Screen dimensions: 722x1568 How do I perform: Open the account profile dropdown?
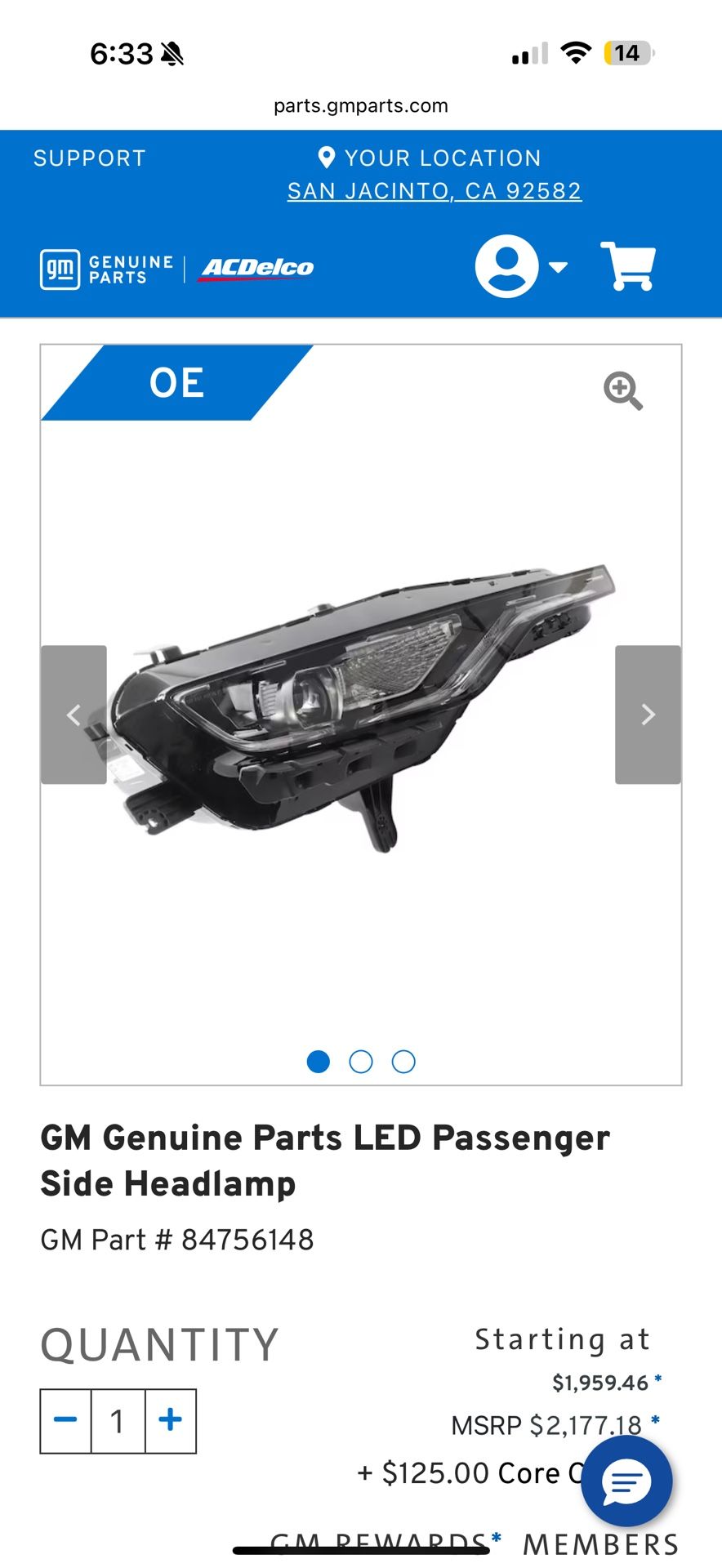[x=521, y=266]
